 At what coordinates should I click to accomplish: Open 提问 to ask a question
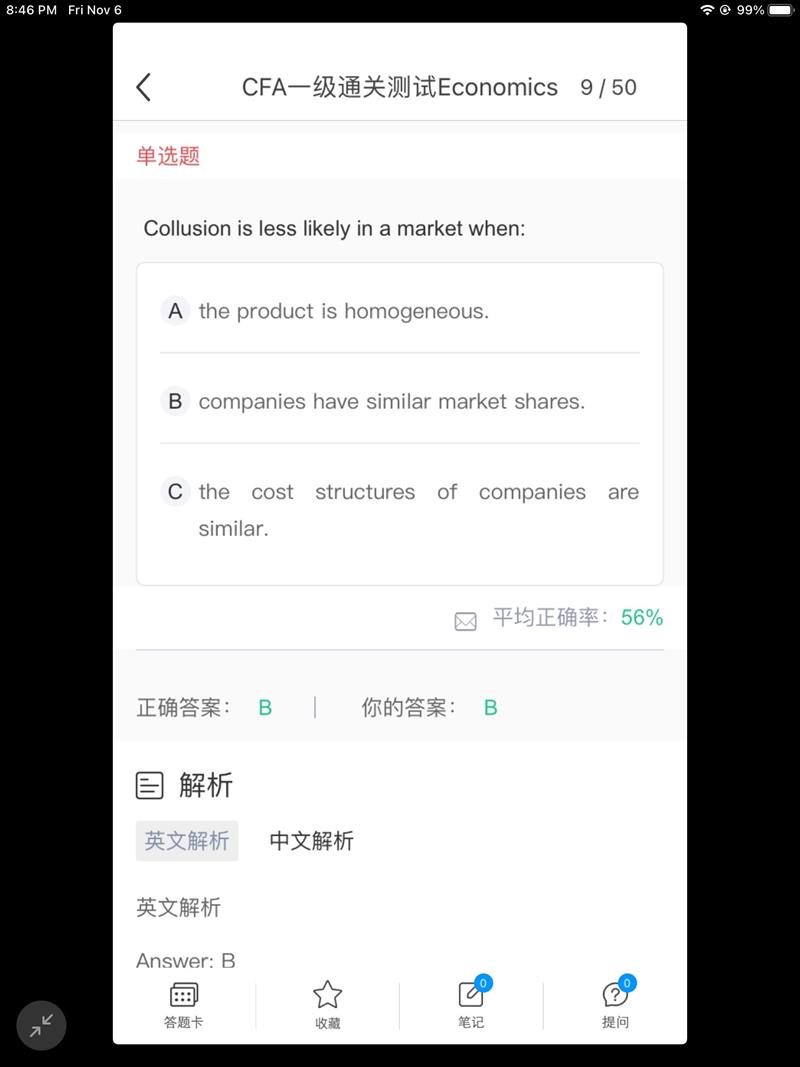[x=615, y=1005]
